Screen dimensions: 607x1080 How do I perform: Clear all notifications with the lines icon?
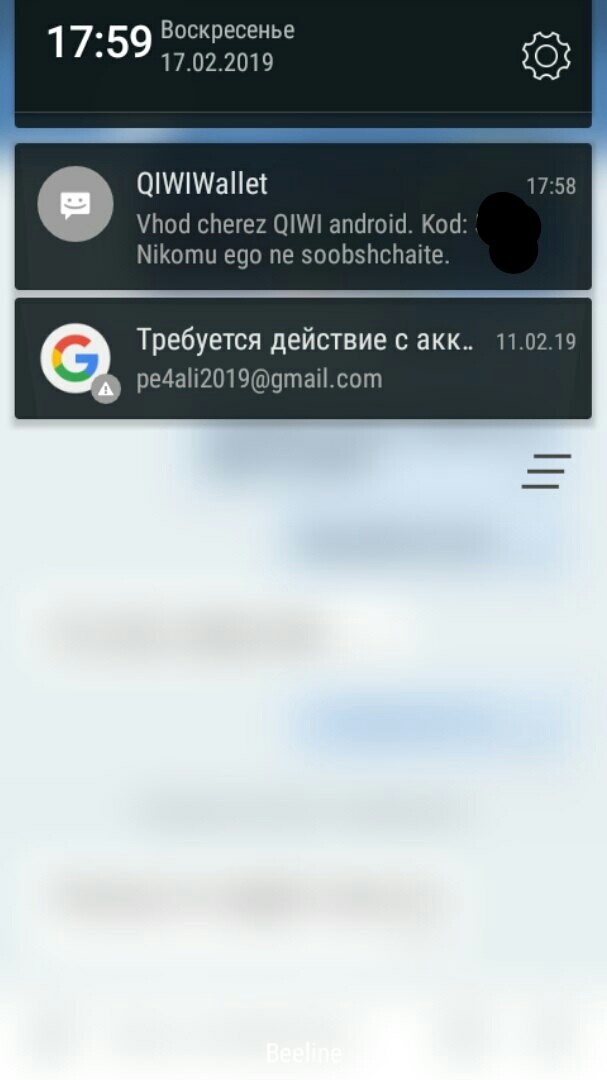pos(546,472)
